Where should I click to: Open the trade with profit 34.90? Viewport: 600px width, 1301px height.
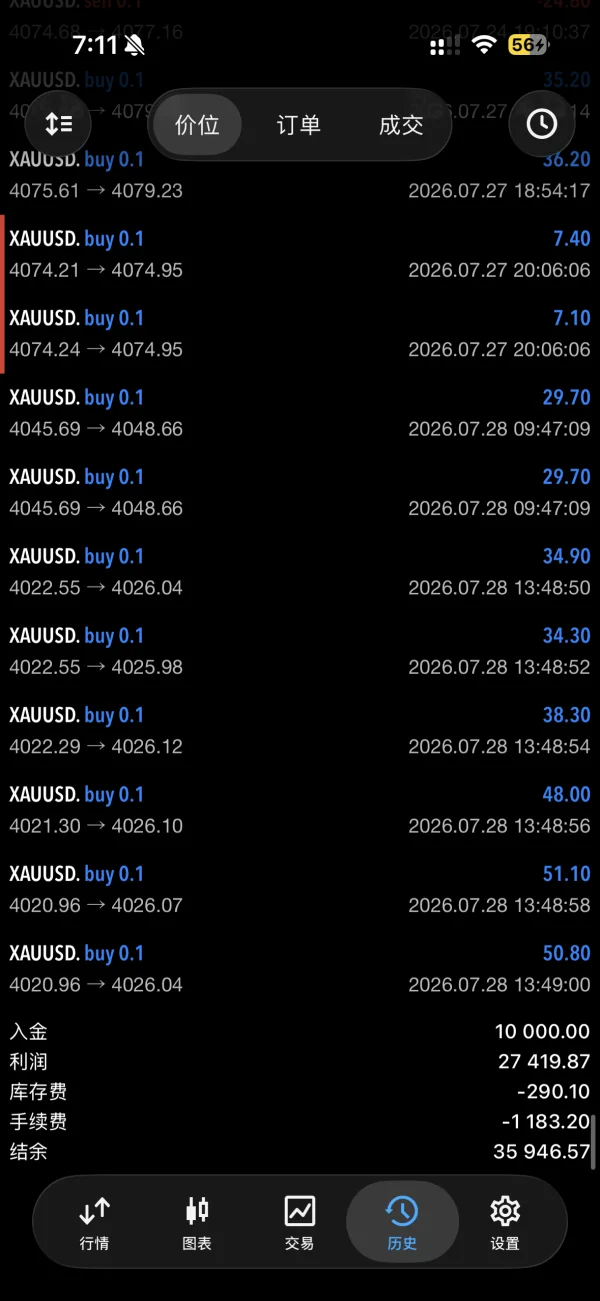[300, 572]
